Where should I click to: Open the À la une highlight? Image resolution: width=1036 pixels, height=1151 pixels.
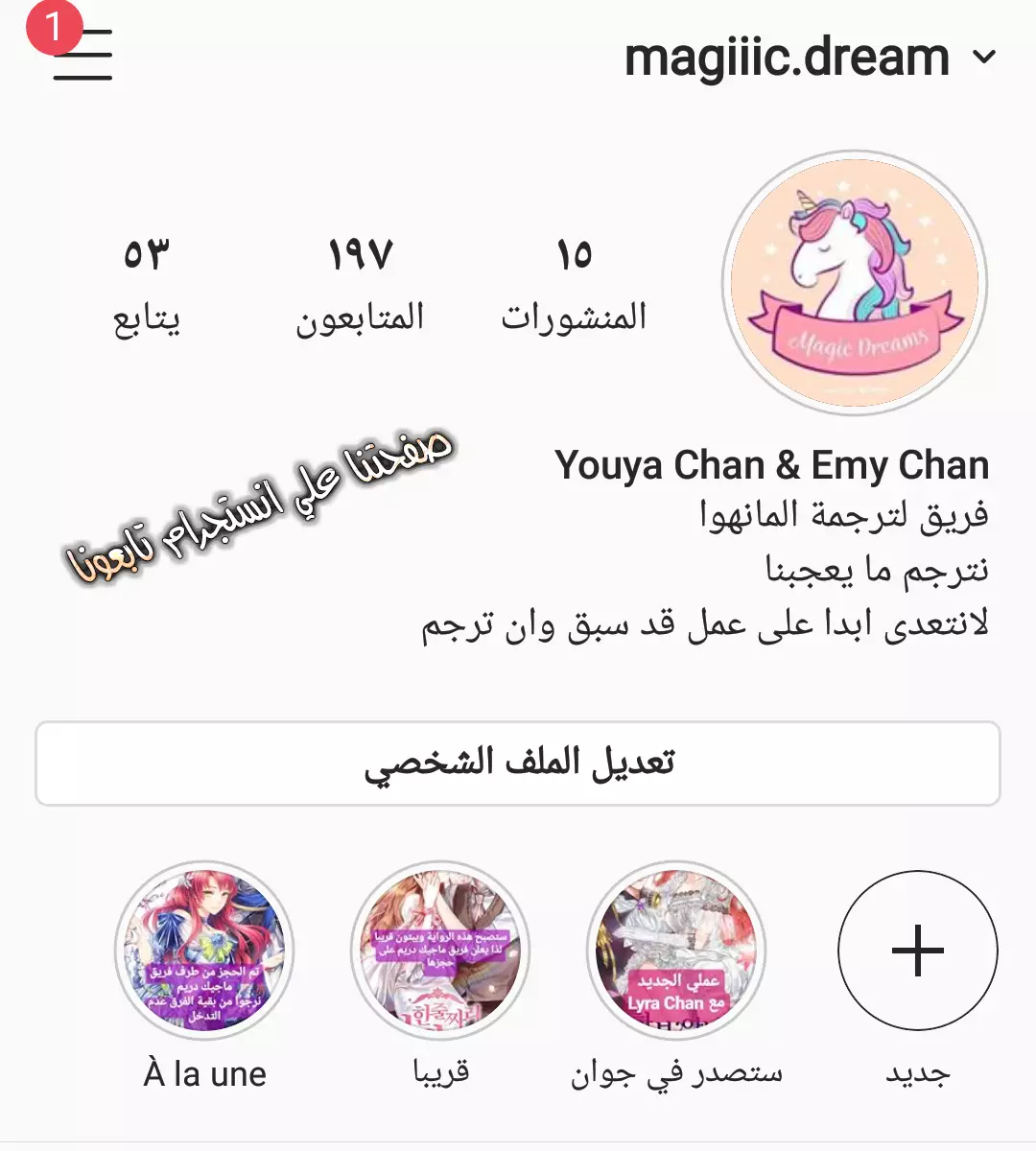pos(204,950)
